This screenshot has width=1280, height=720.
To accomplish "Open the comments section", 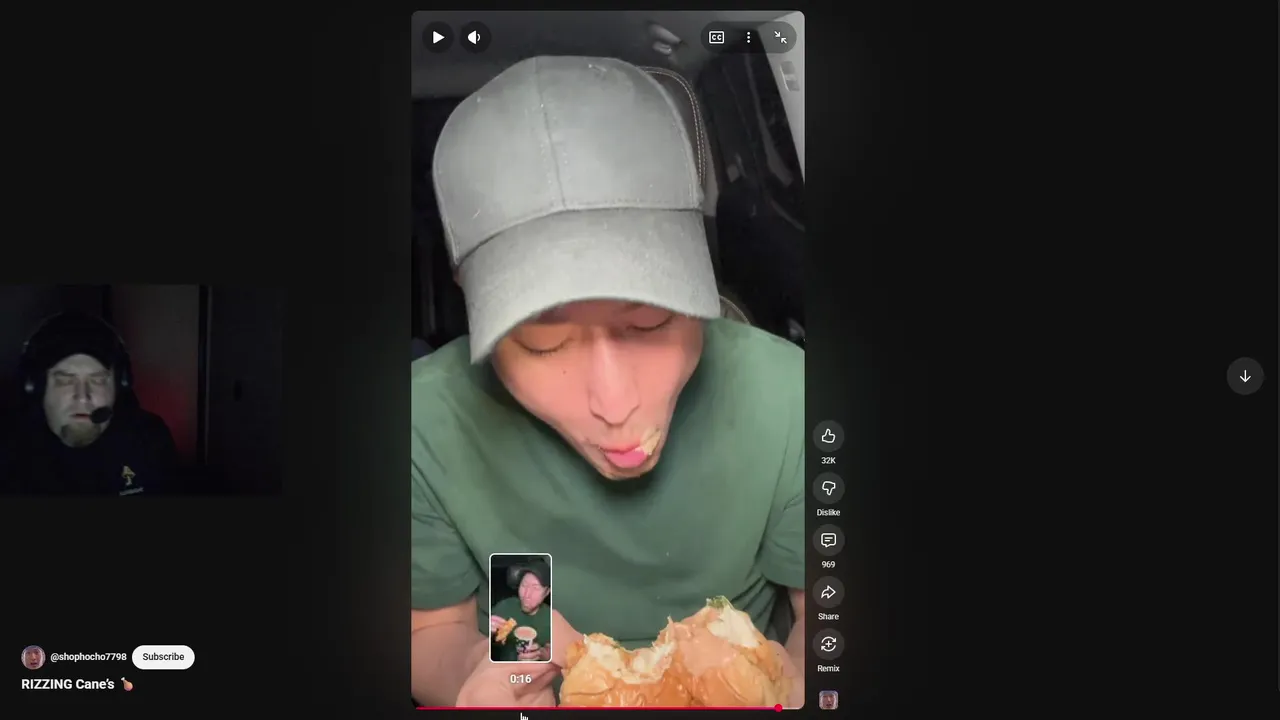I will [x=828, y=540].
